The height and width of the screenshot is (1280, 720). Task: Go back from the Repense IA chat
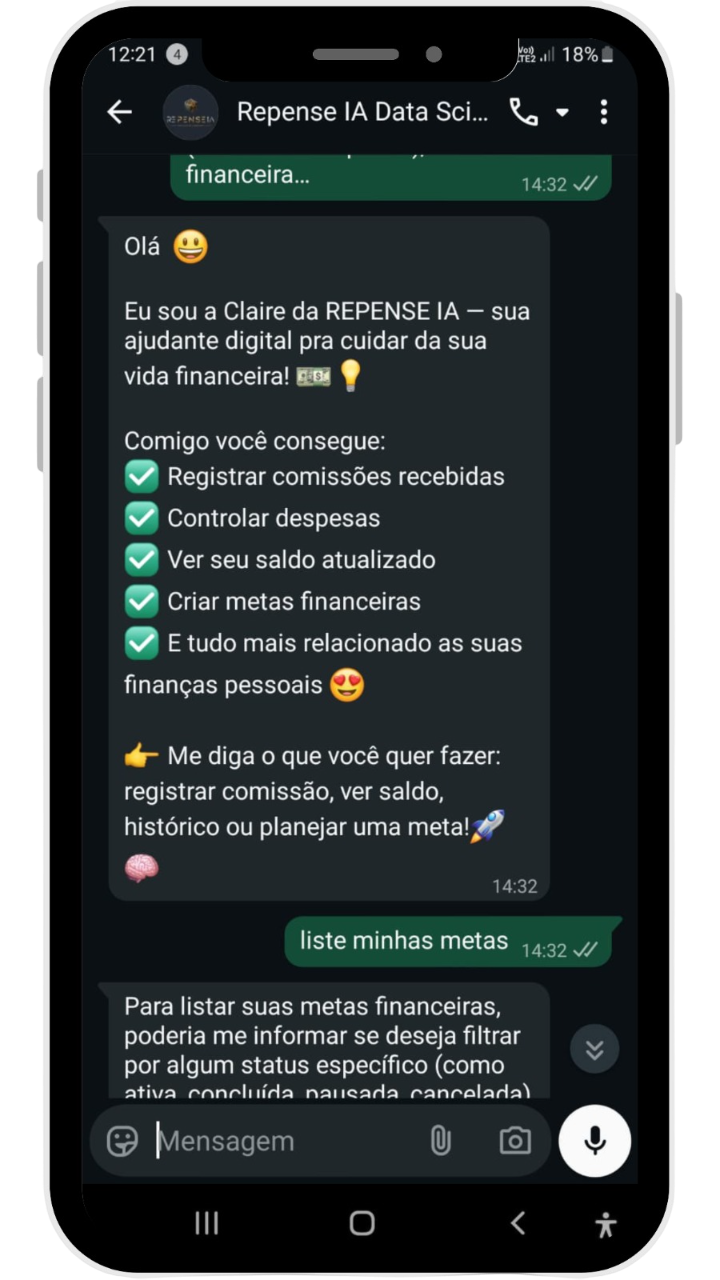[x=120, y=112]
